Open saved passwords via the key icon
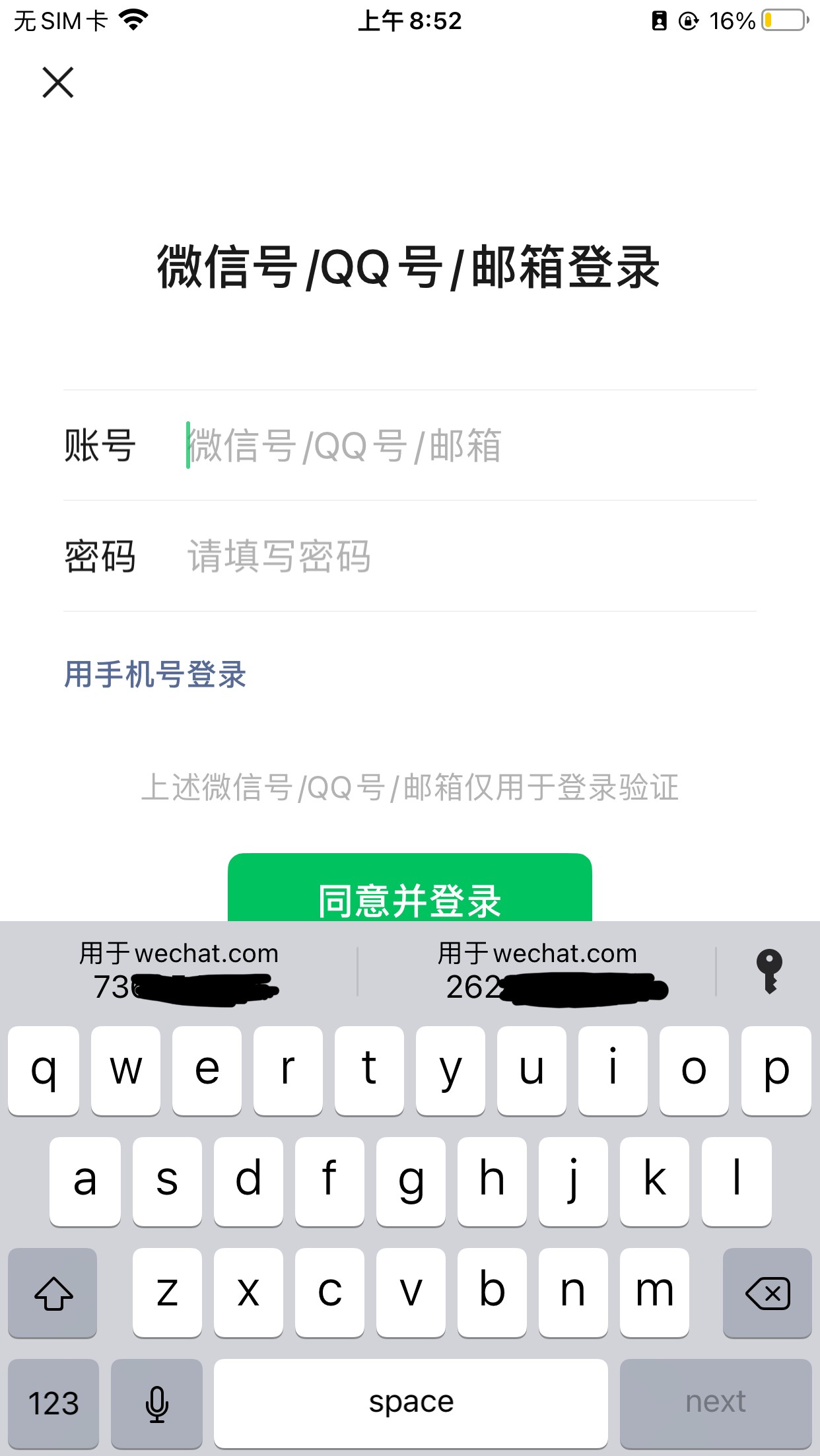820x1456 pixels. (x=769, y=971)
